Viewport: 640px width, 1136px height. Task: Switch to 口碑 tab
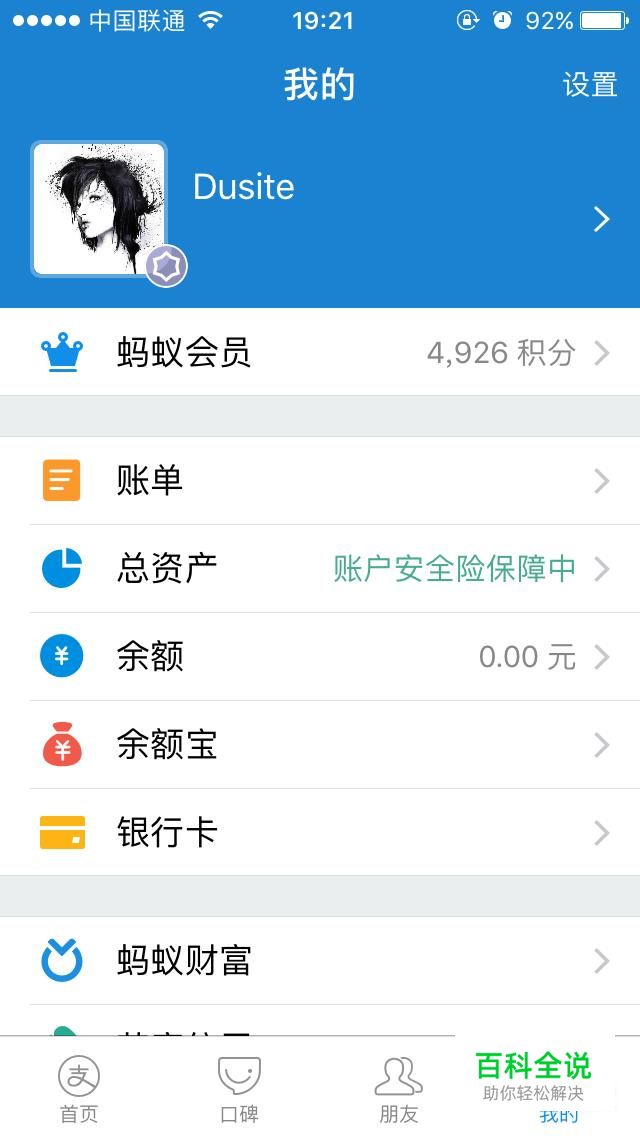[239, 1088]
